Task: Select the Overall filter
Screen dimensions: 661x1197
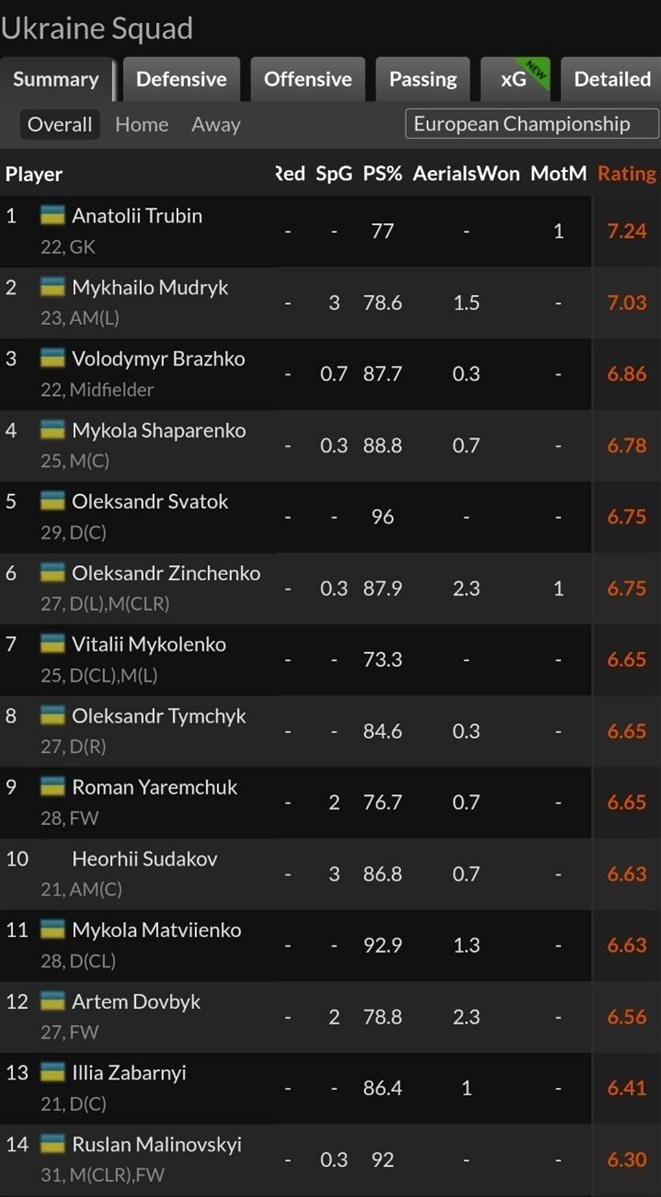Action: pos(60,124)
